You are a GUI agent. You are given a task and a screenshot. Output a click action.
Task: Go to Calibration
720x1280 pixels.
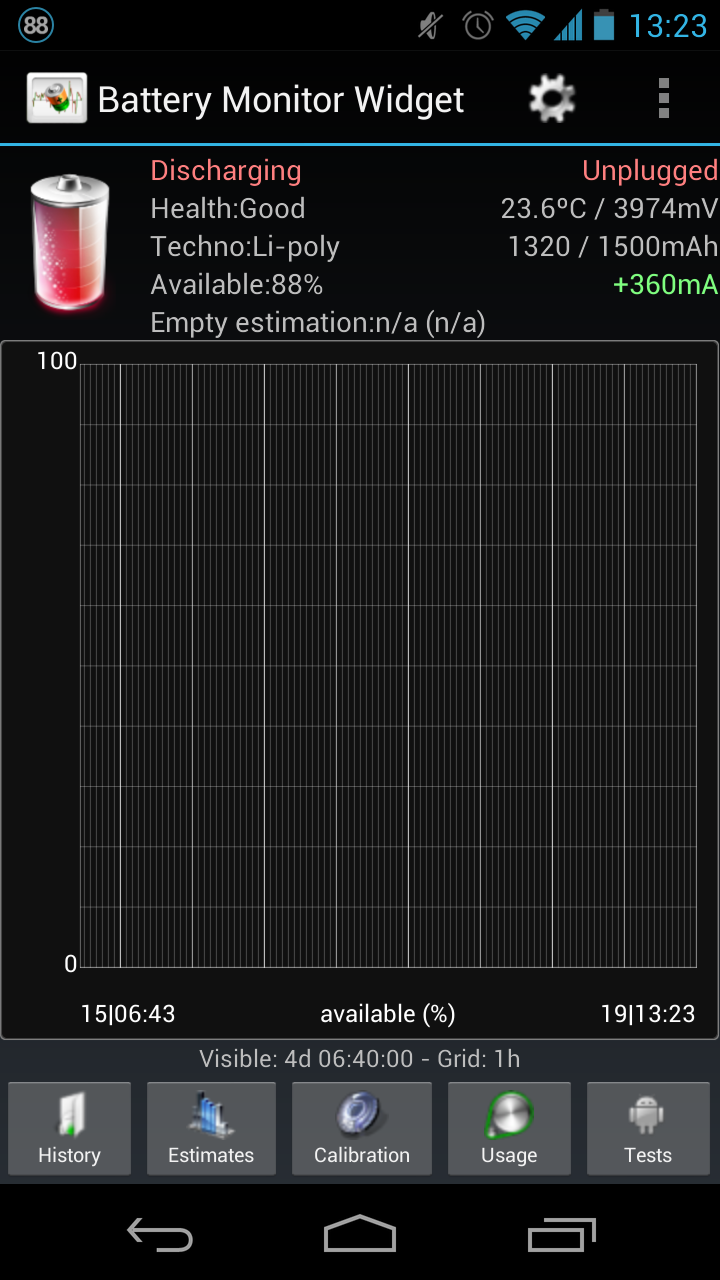362,1128
